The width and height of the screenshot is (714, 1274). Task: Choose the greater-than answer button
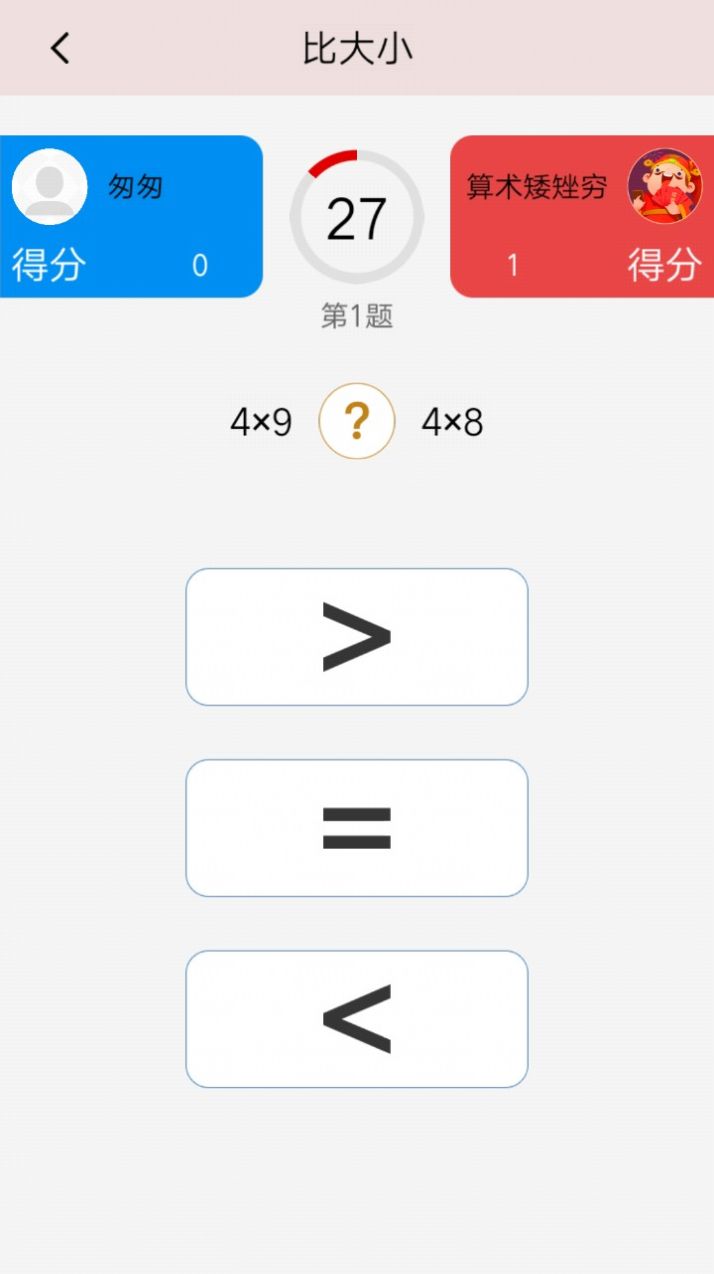tap(356, 637)
